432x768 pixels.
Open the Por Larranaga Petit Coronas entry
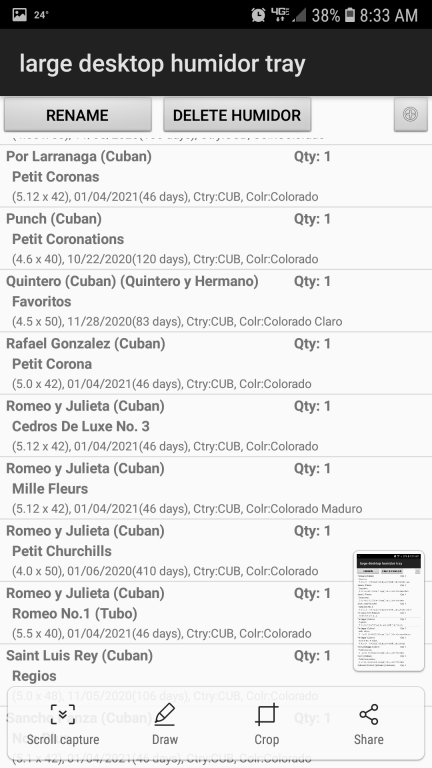pos(216,176)
